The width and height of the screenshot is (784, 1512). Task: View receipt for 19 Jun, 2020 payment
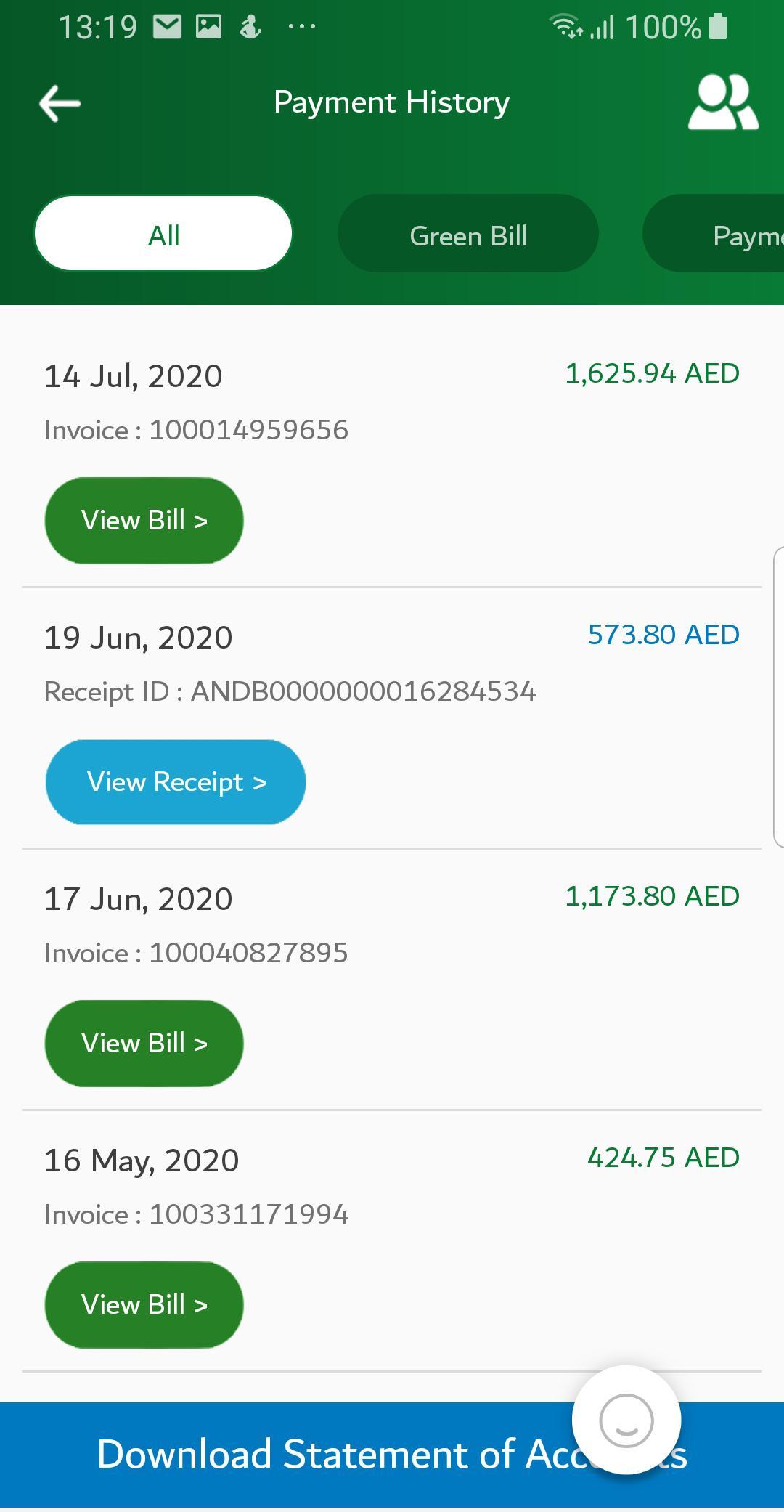coord(176,782)
